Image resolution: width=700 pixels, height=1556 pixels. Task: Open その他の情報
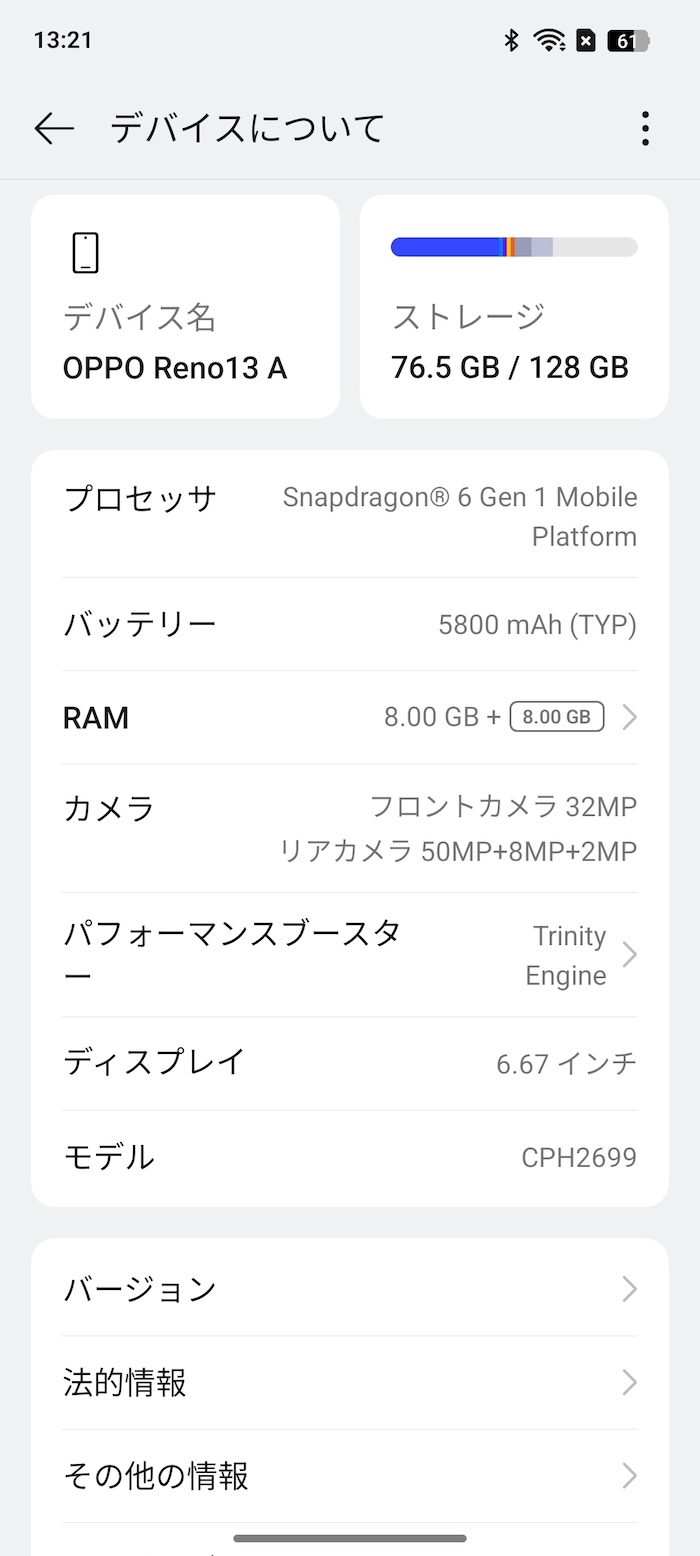(350, 1476)
